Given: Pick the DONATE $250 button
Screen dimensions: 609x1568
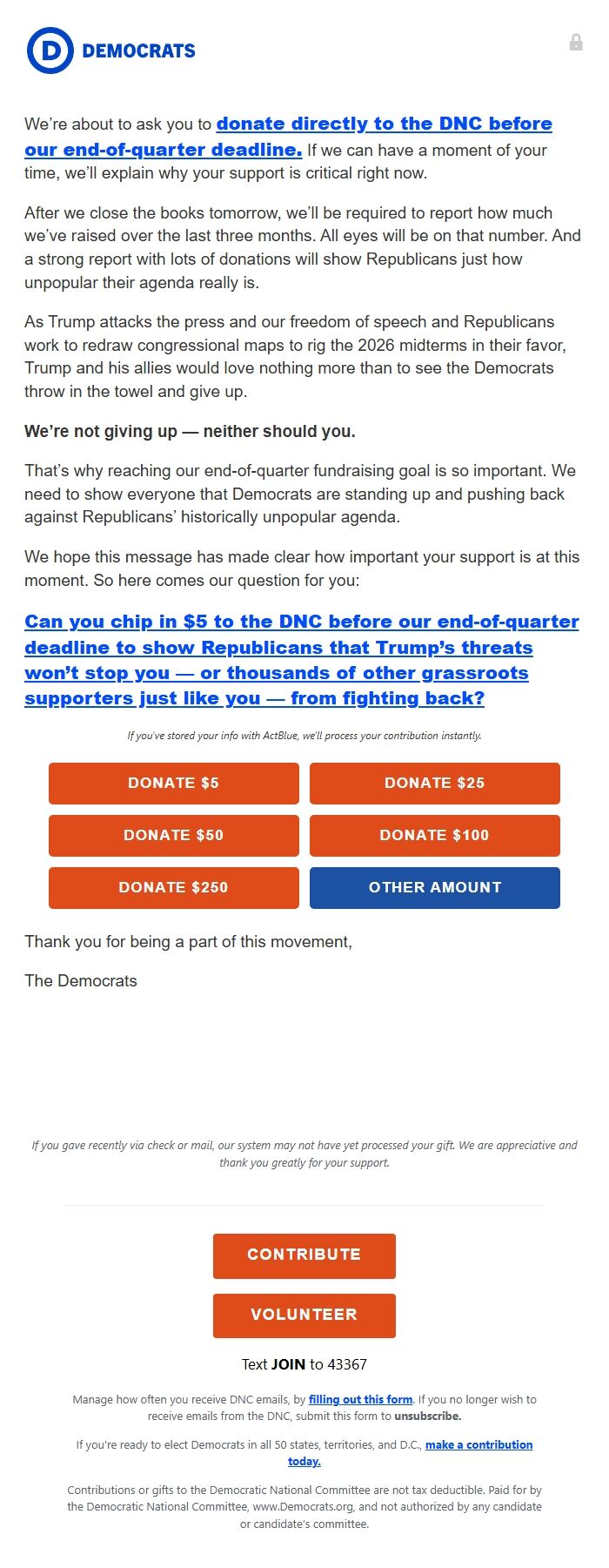Looking at the screenshot, I should [x=174, y=887].
